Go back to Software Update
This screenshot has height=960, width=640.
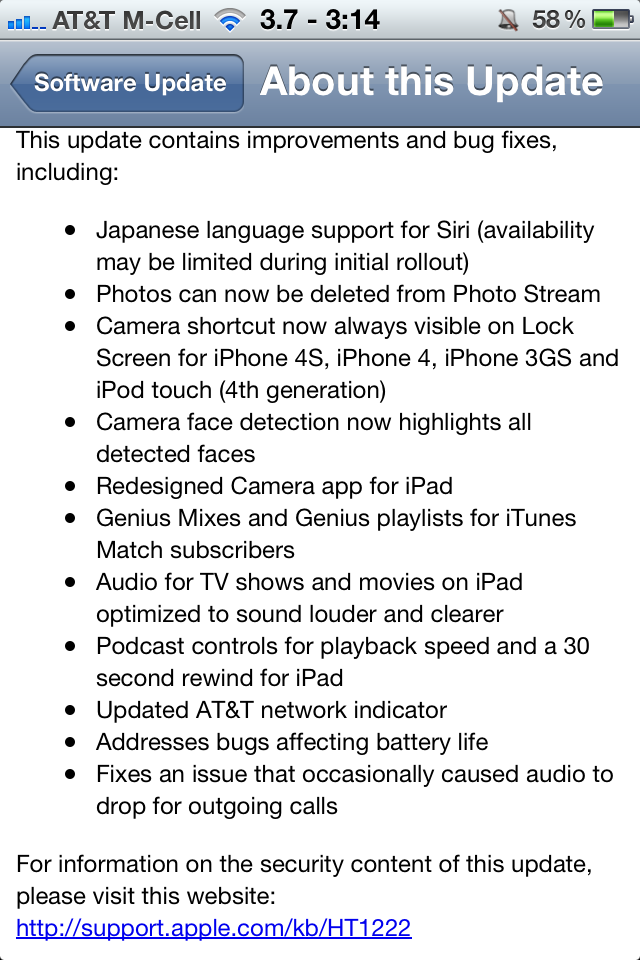(x=127, y=83)
